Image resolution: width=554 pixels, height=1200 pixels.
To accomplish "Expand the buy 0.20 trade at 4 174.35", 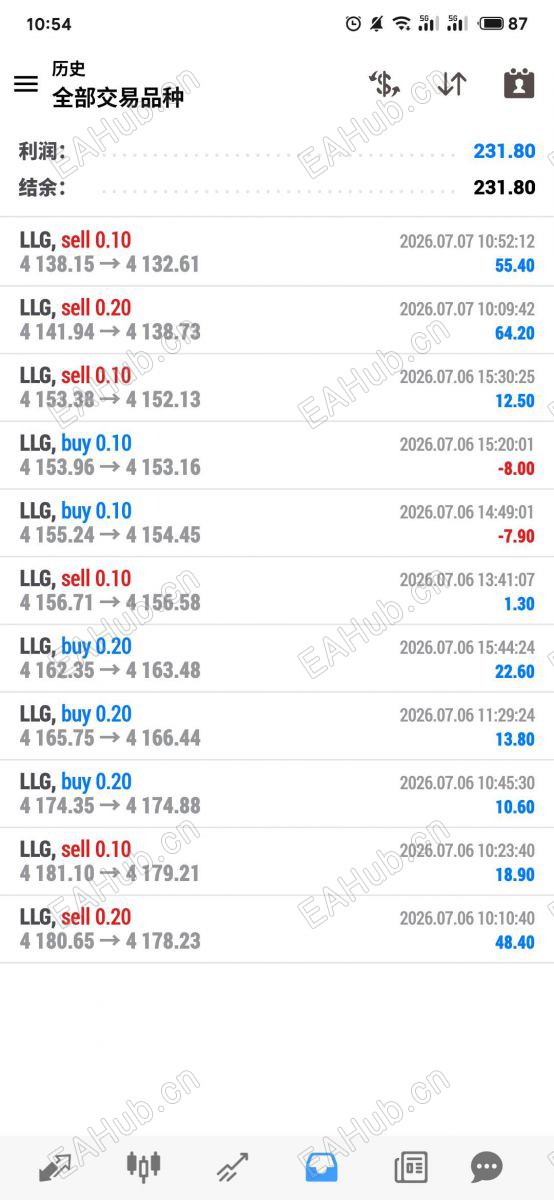I will [x=277, y=794].
